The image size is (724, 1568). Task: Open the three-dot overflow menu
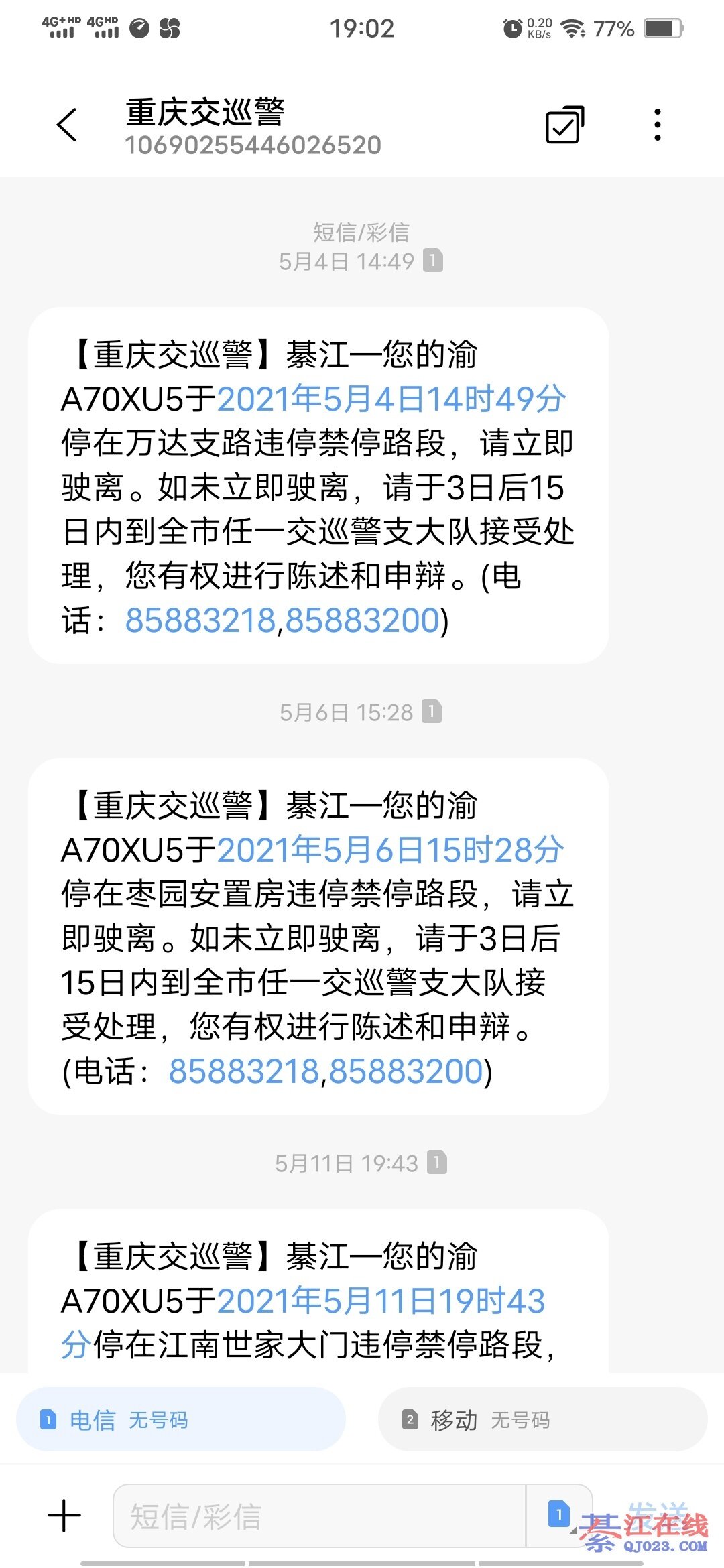[658, 125]
